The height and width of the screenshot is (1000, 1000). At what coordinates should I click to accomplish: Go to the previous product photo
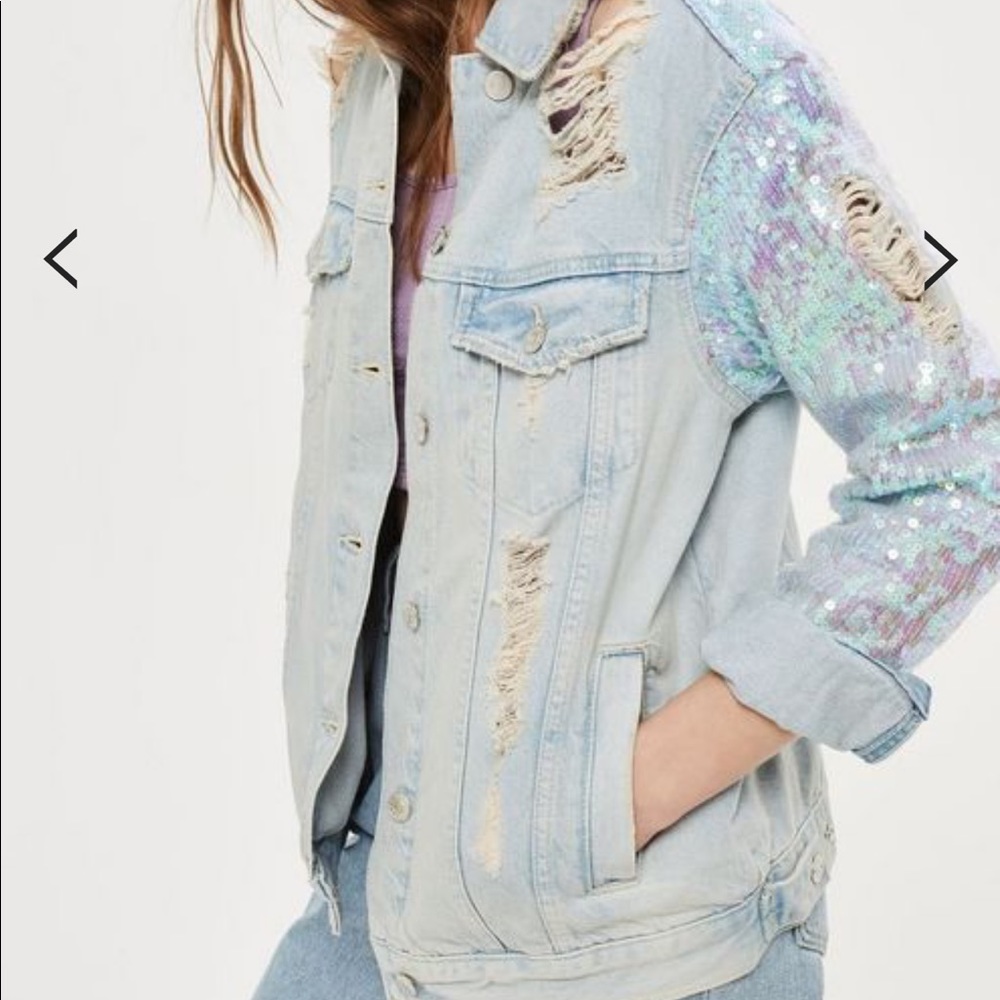(x=61, y=259)
